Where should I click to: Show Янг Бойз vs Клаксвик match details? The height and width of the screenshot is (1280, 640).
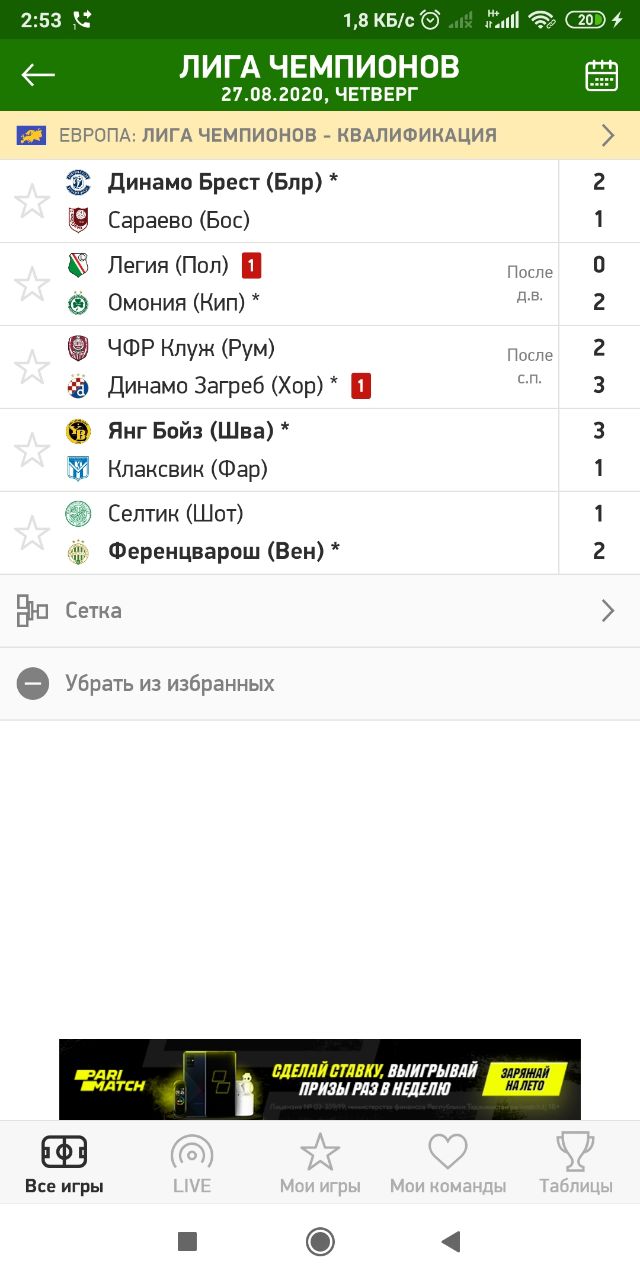(300, 450)
